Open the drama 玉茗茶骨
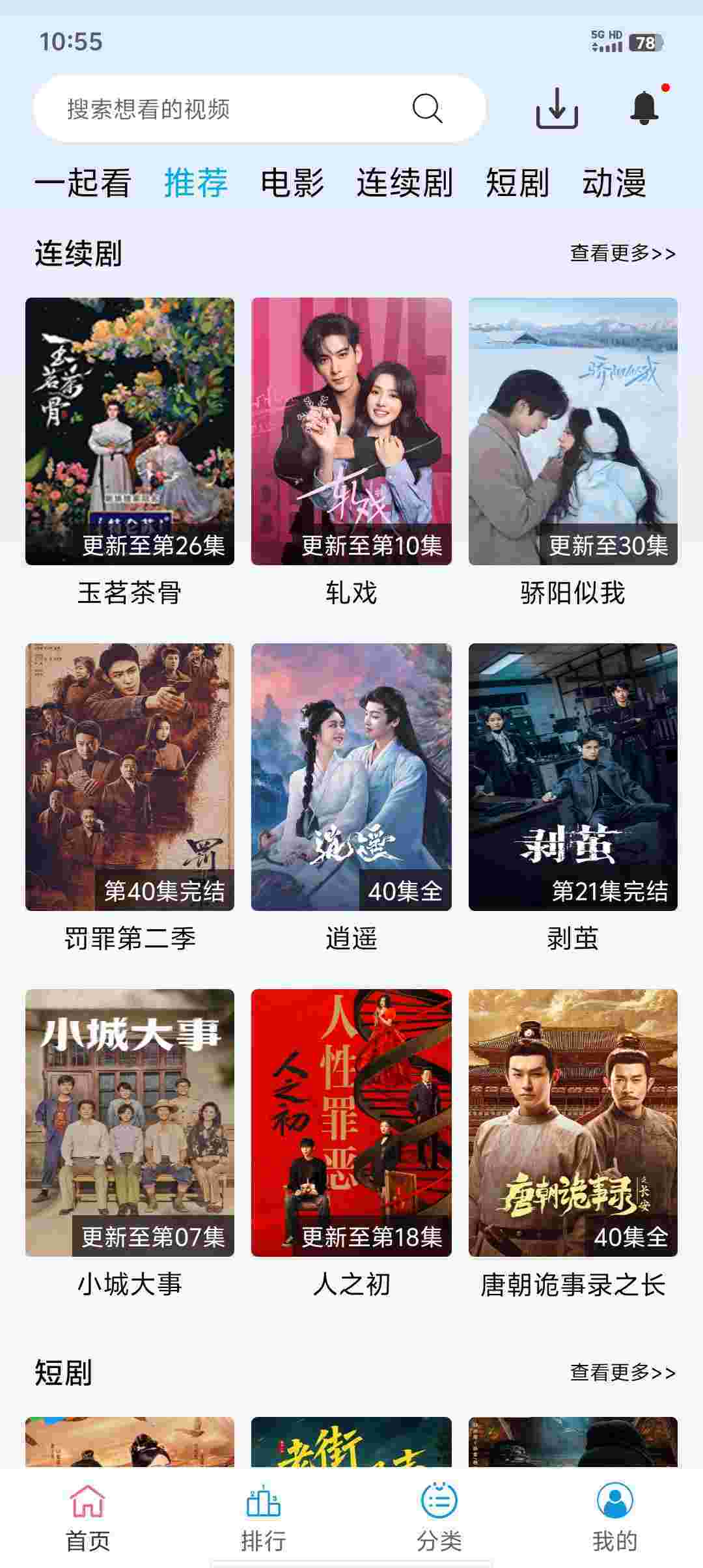 [x=130, y=431]
